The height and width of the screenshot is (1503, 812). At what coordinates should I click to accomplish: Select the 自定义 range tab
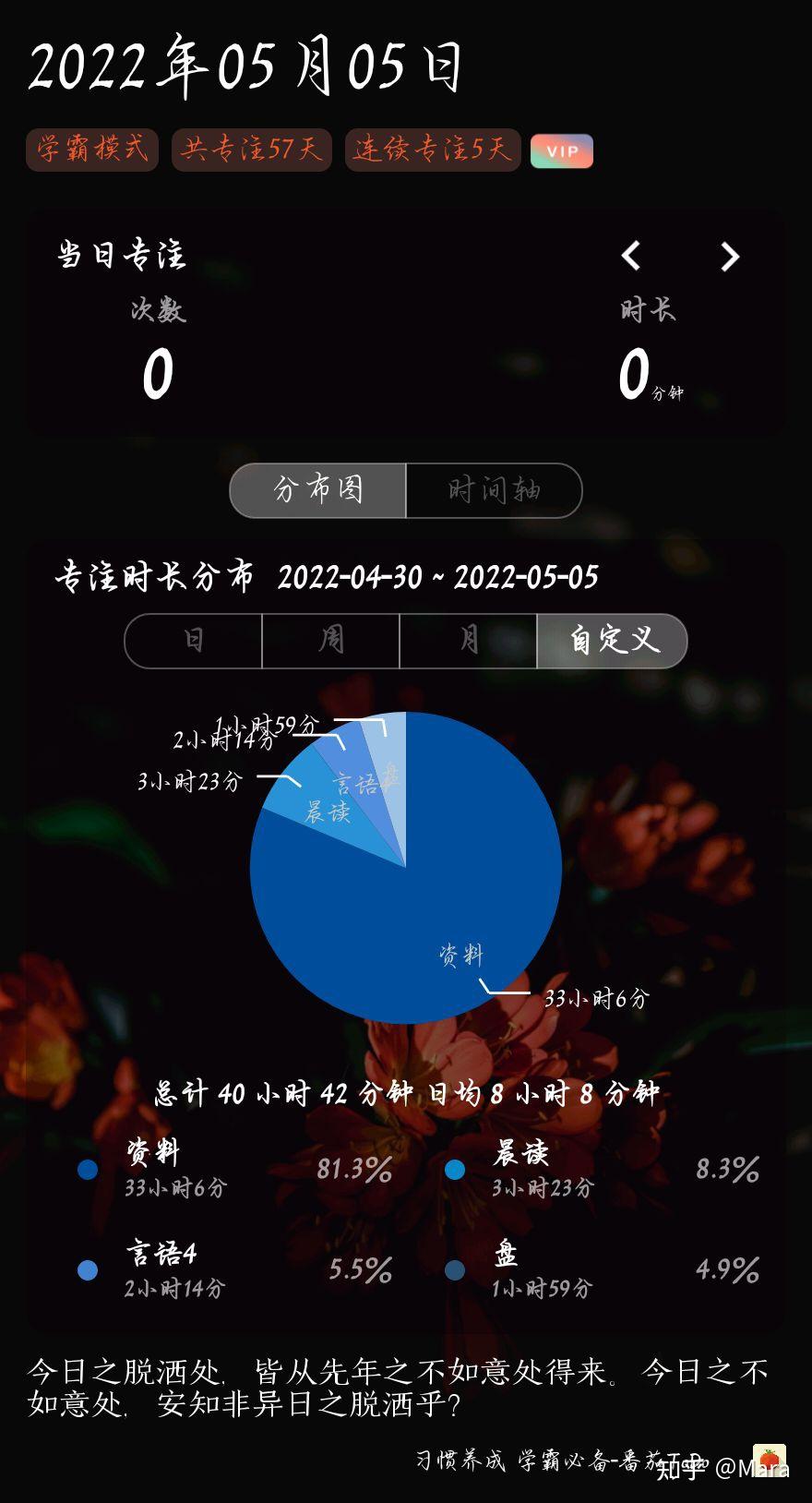(x=613, y=641)
